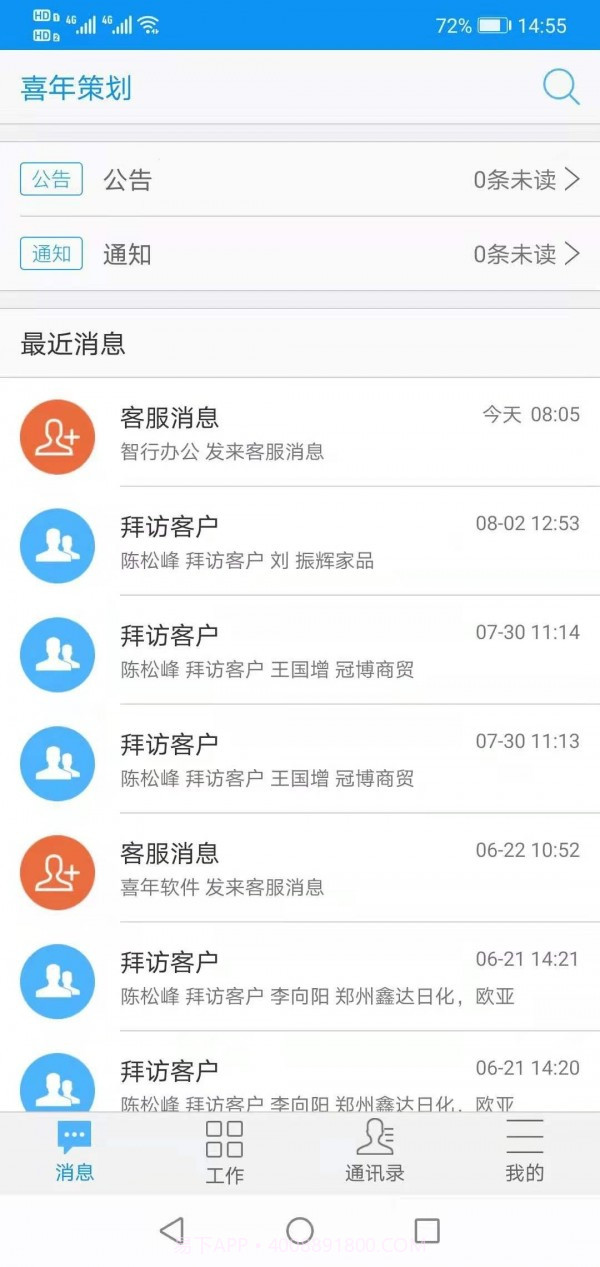Open 拜访客户 message dated 06-21 14:20
The height and width of the screenshot is (1267, 600).
(x=300, y=1080)
